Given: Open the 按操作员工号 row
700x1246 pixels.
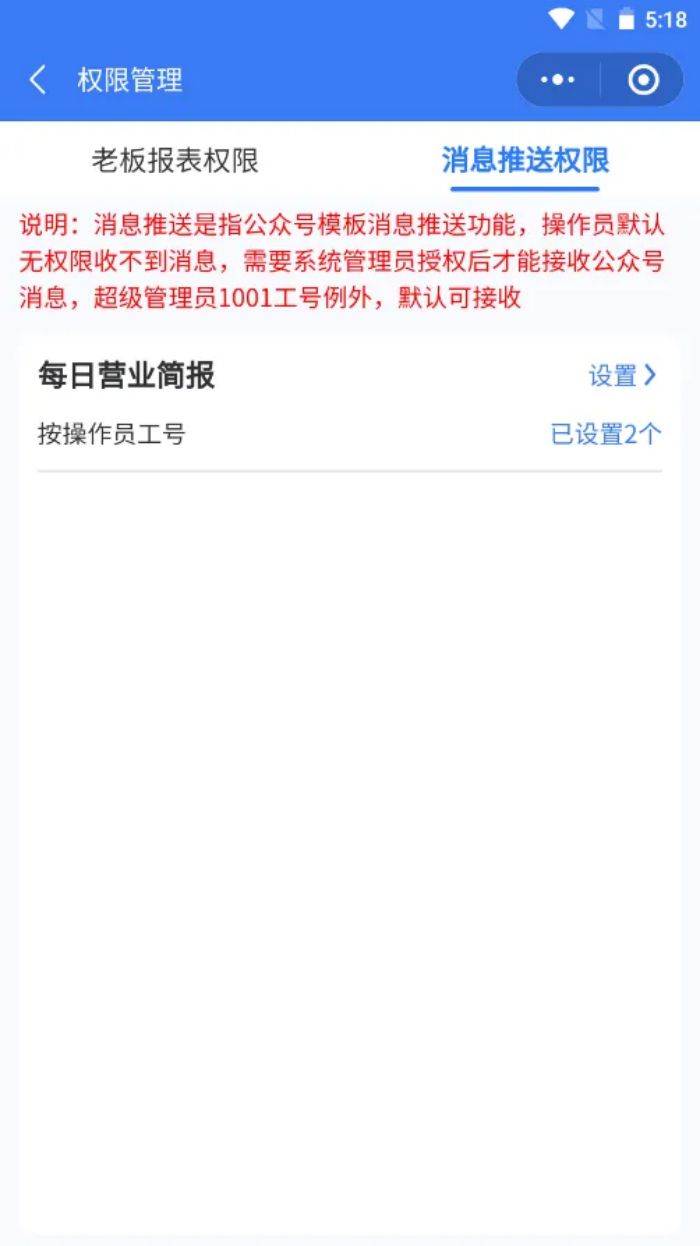Looking at the screenshot, I should pyautogui.click(x=349, y=434).
